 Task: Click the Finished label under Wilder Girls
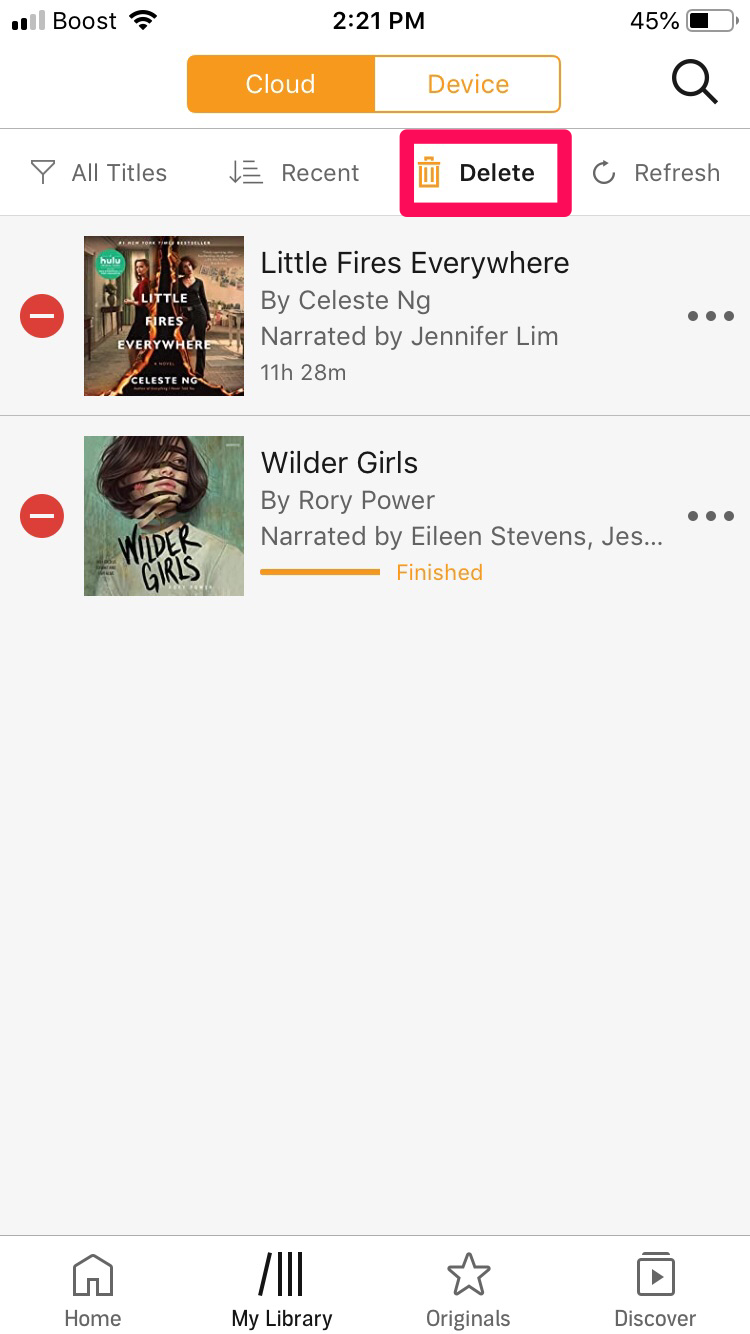(x=439, y=572)
